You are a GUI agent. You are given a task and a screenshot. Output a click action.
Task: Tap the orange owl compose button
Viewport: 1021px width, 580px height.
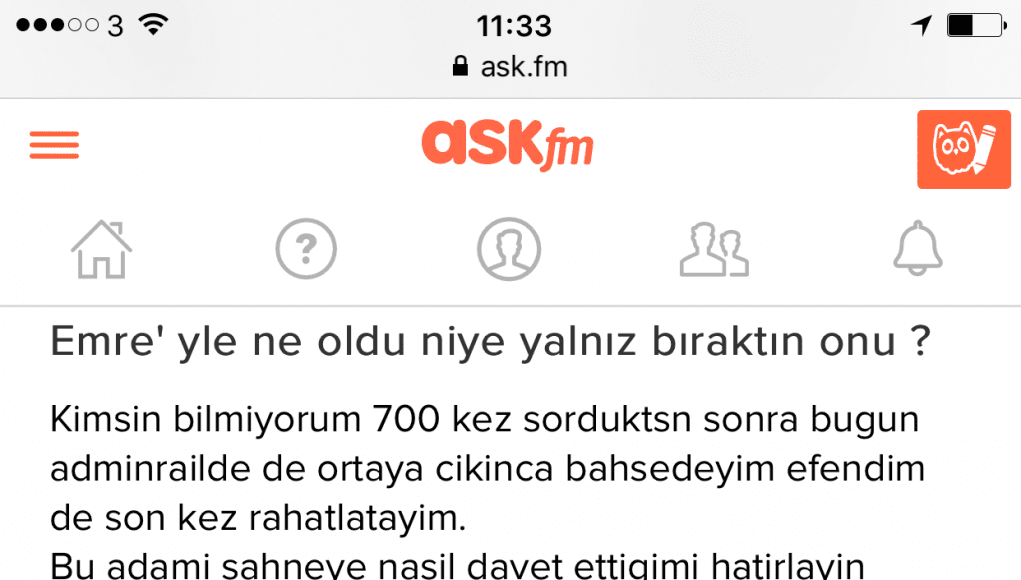pos(963,149)
